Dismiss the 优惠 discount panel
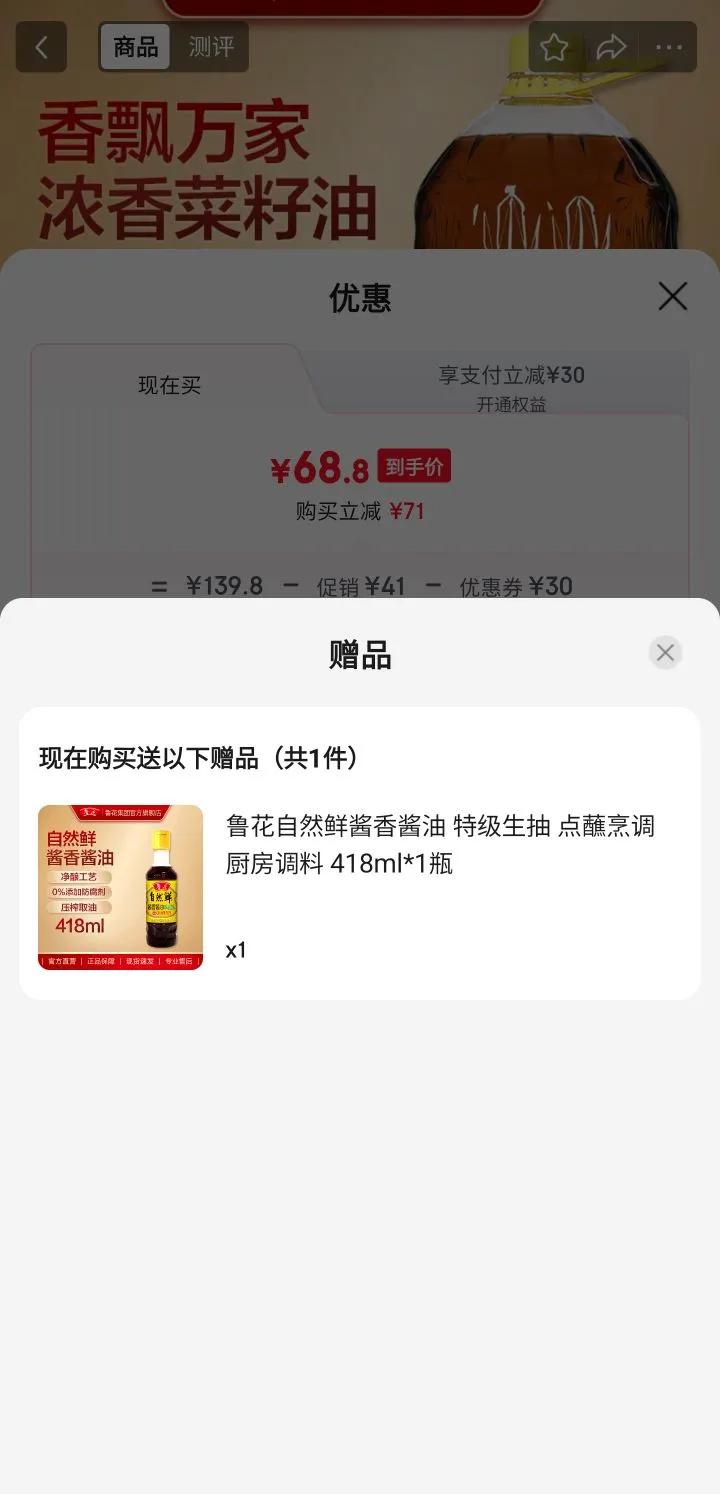720x1494 pixels. click(672, 296)
